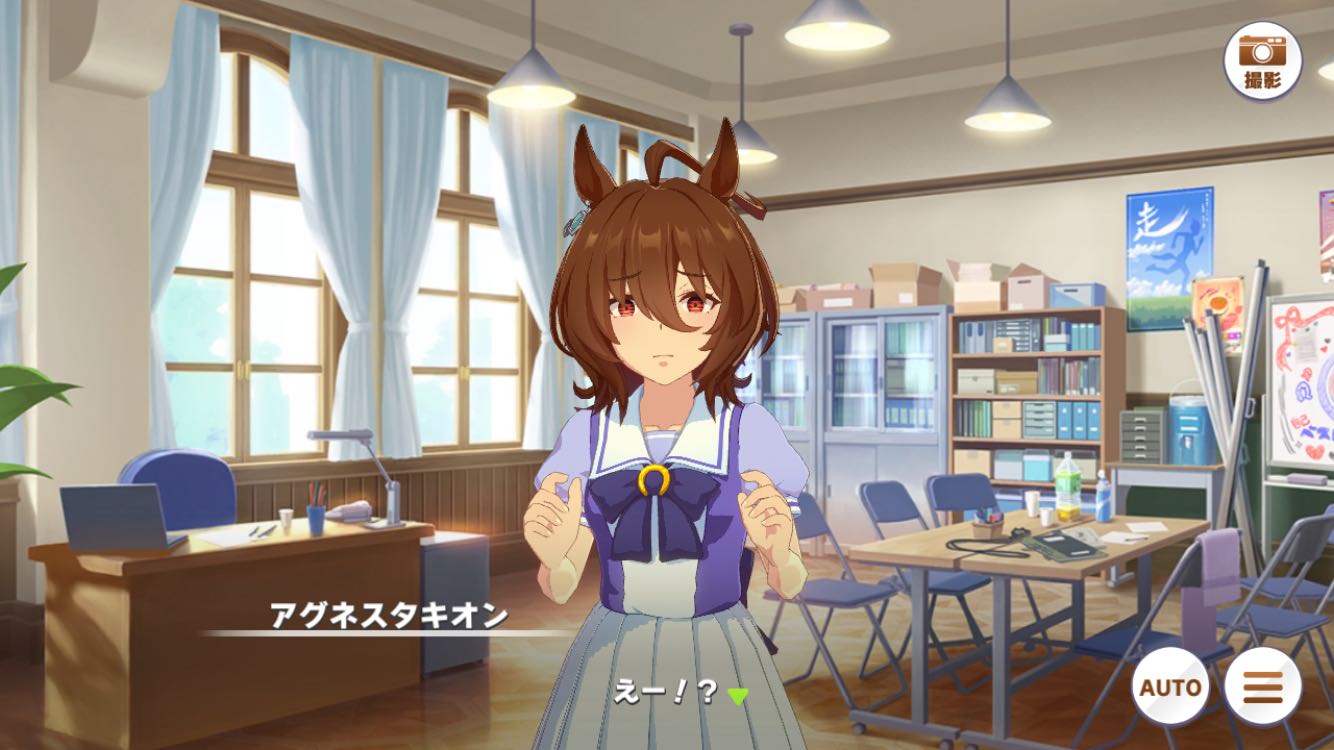Tap the 撮影 camera button

[x=1263, y=61]
